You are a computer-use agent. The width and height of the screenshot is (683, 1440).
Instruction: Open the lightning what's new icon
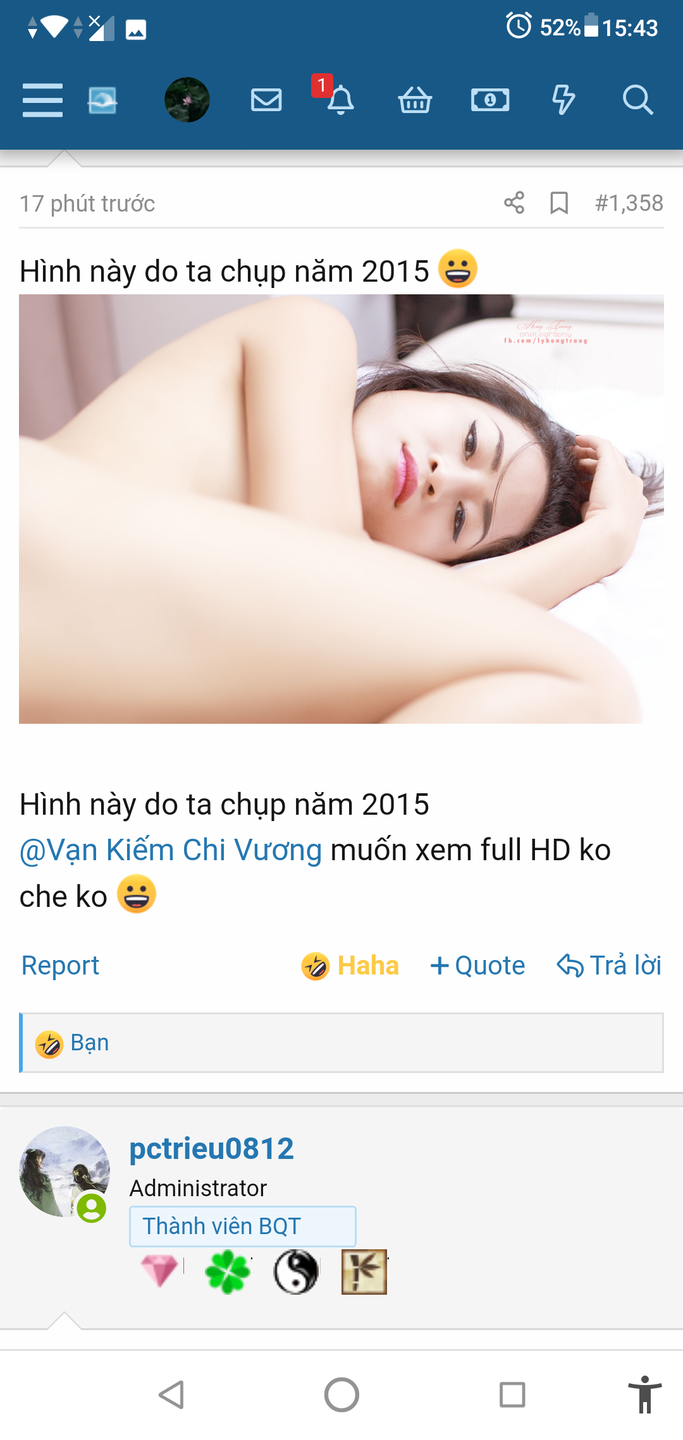click(x=564, y=100)
